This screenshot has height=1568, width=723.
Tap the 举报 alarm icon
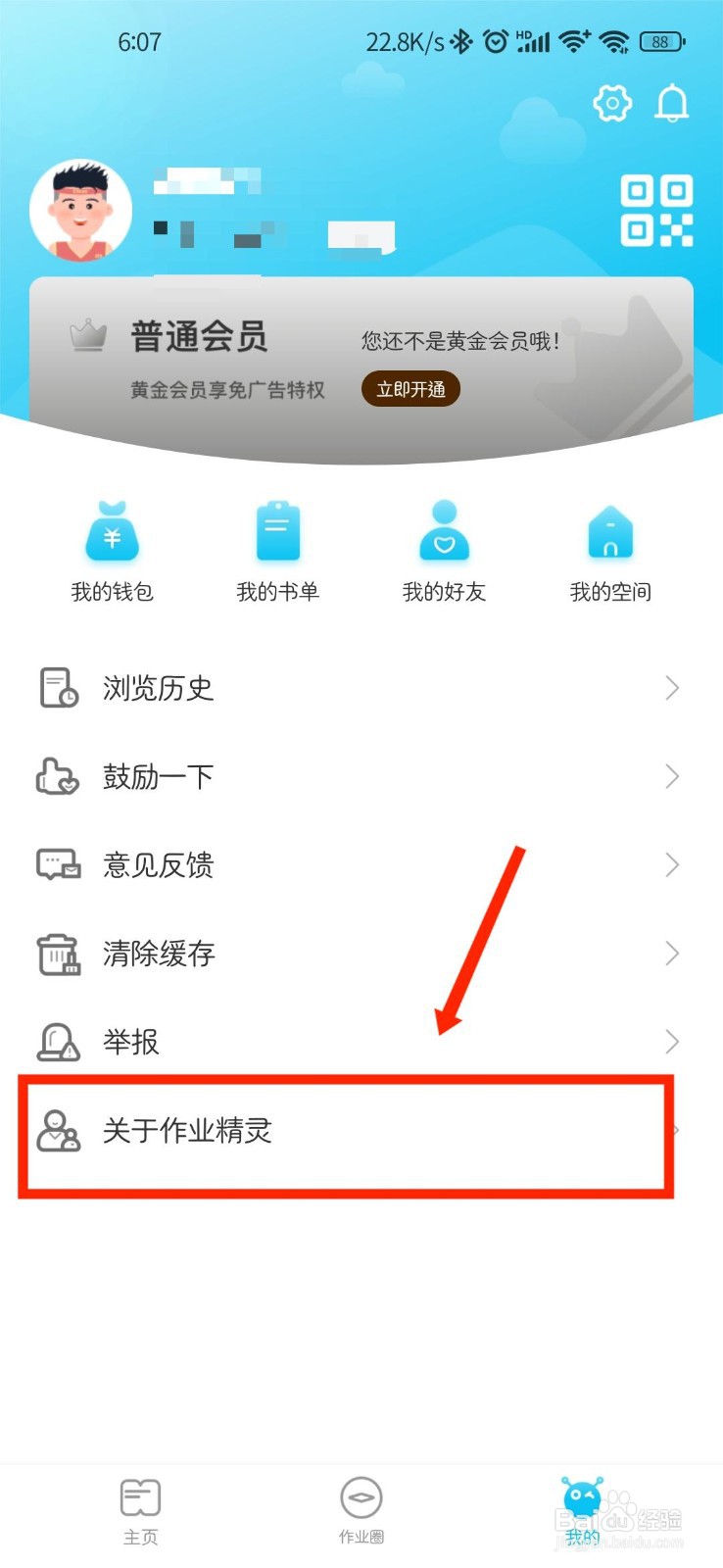(57, 1041)
